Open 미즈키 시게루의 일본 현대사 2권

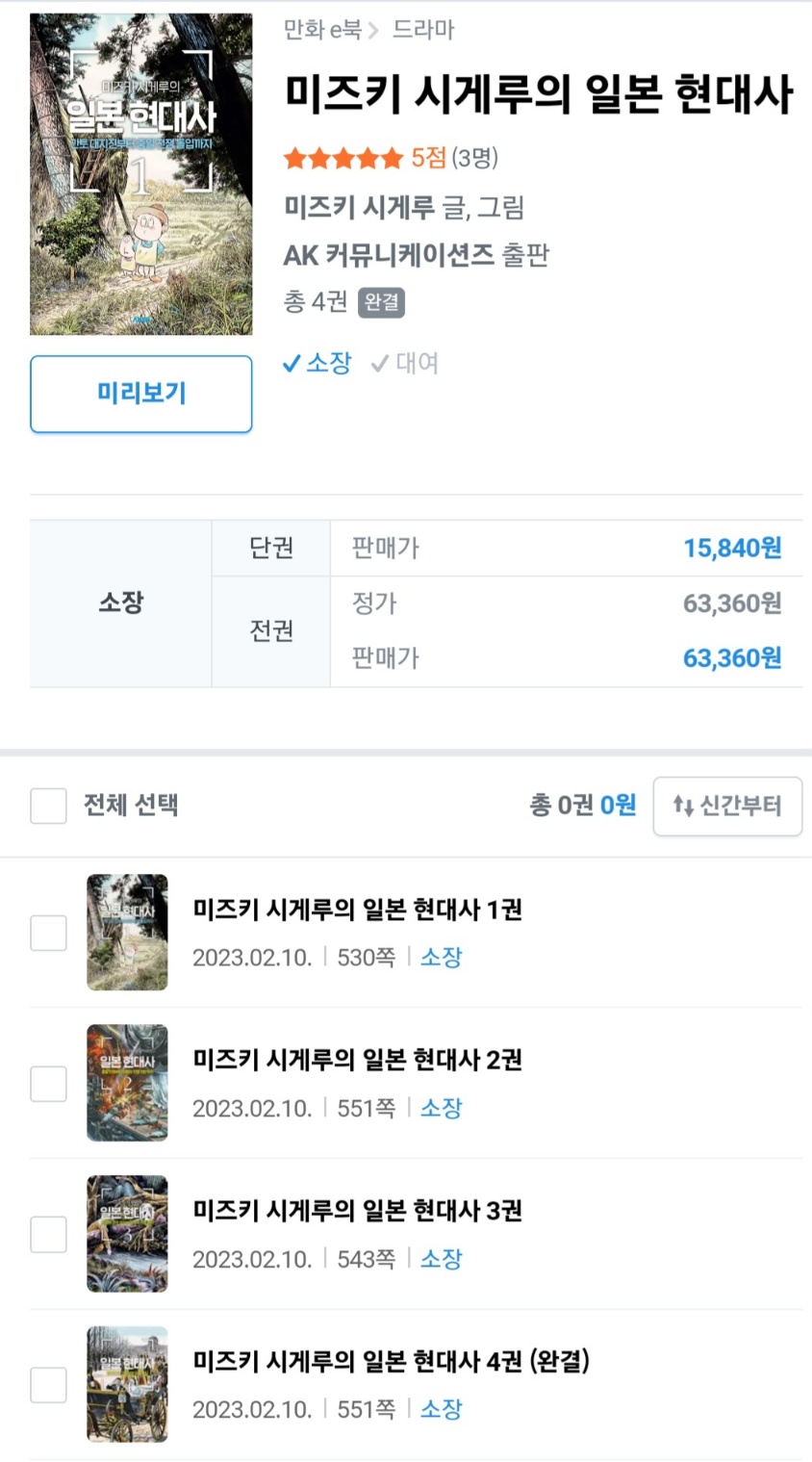tap(357, 1060)
